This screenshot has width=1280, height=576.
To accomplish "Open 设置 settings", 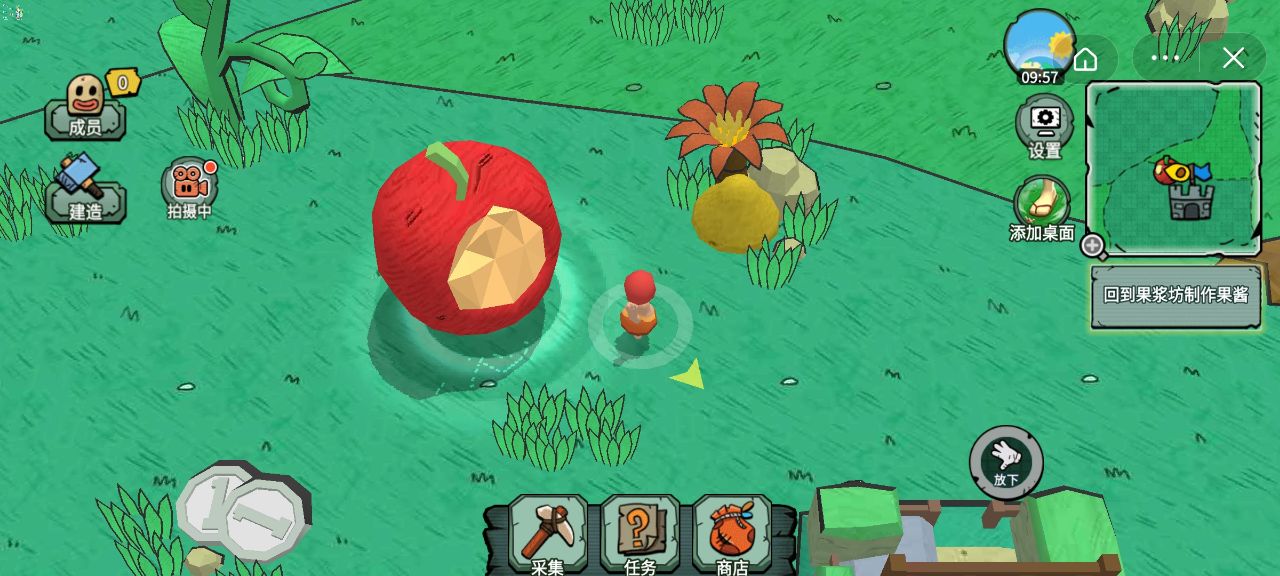I will 1045,127.
